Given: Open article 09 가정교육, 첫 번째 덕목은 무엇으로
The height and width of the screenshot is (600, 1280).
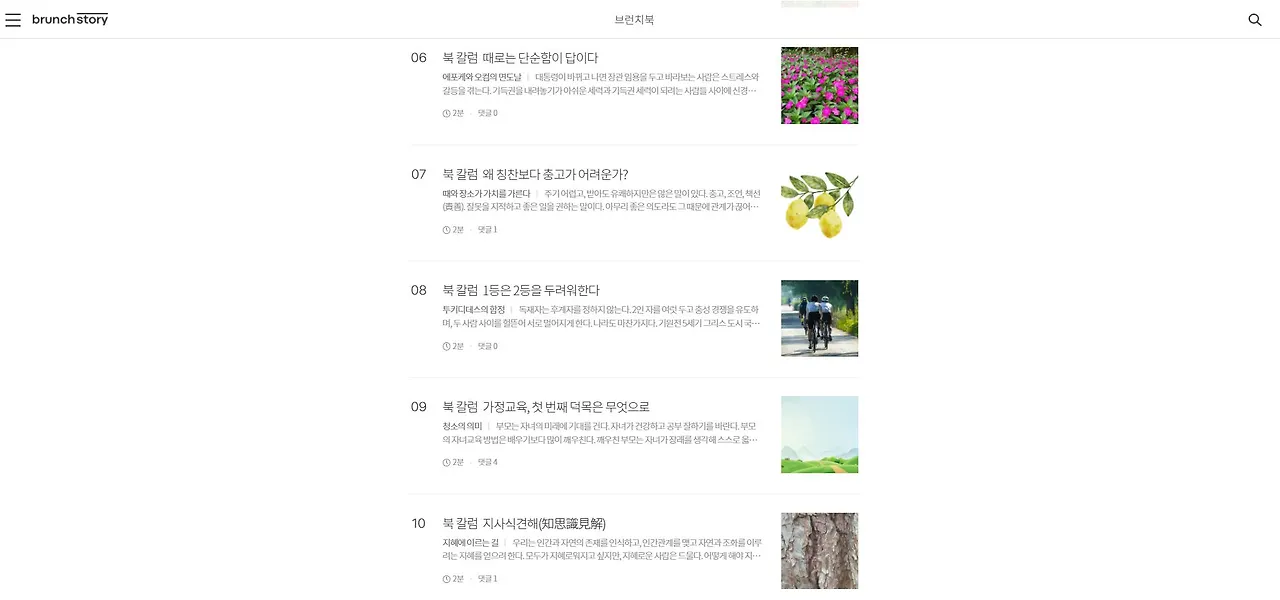Looking at the screenshot, I should click(x=546, y=407).
